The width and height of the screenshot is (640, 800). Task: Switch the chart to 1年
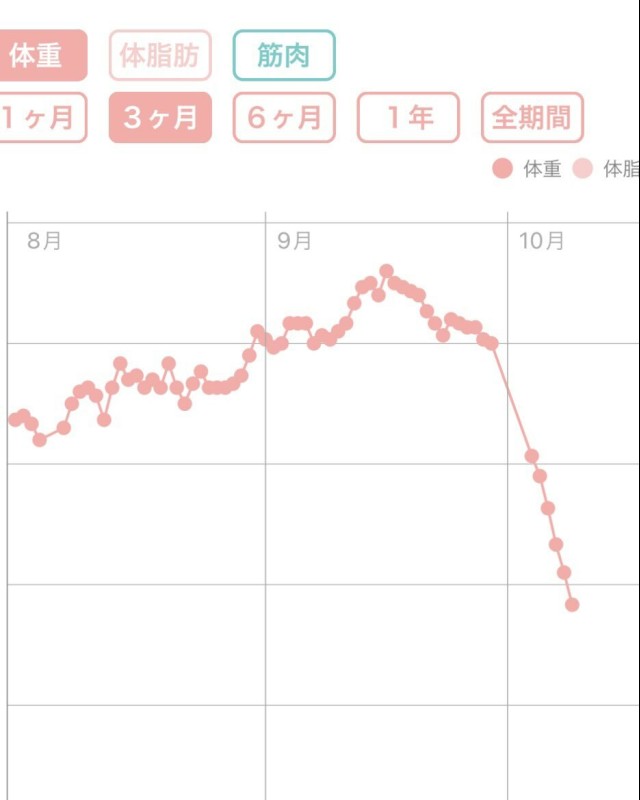point(408,118)
